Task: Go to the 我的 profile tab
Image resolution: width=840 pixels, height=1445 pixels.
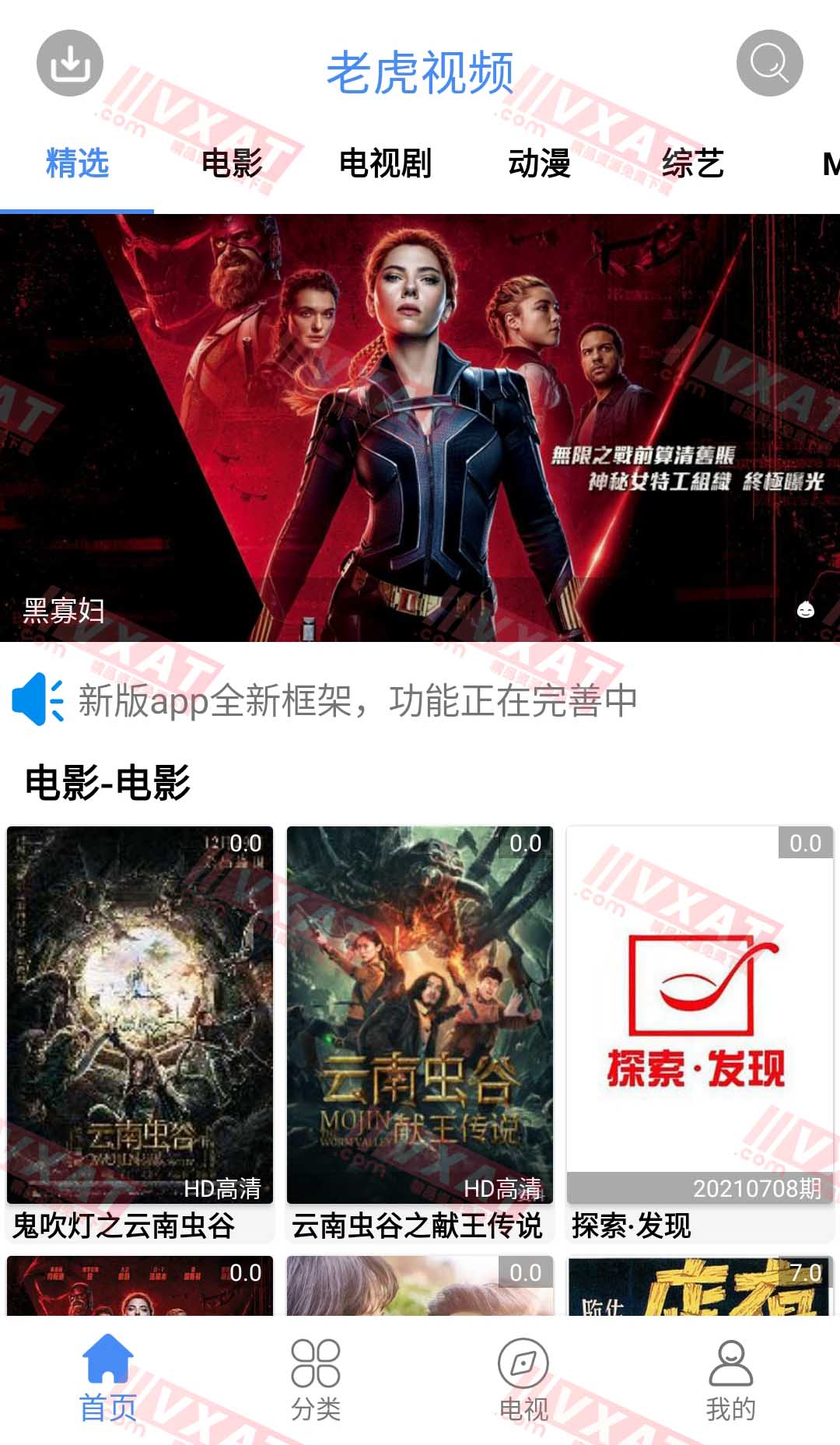Action: tap(731, 1379)
